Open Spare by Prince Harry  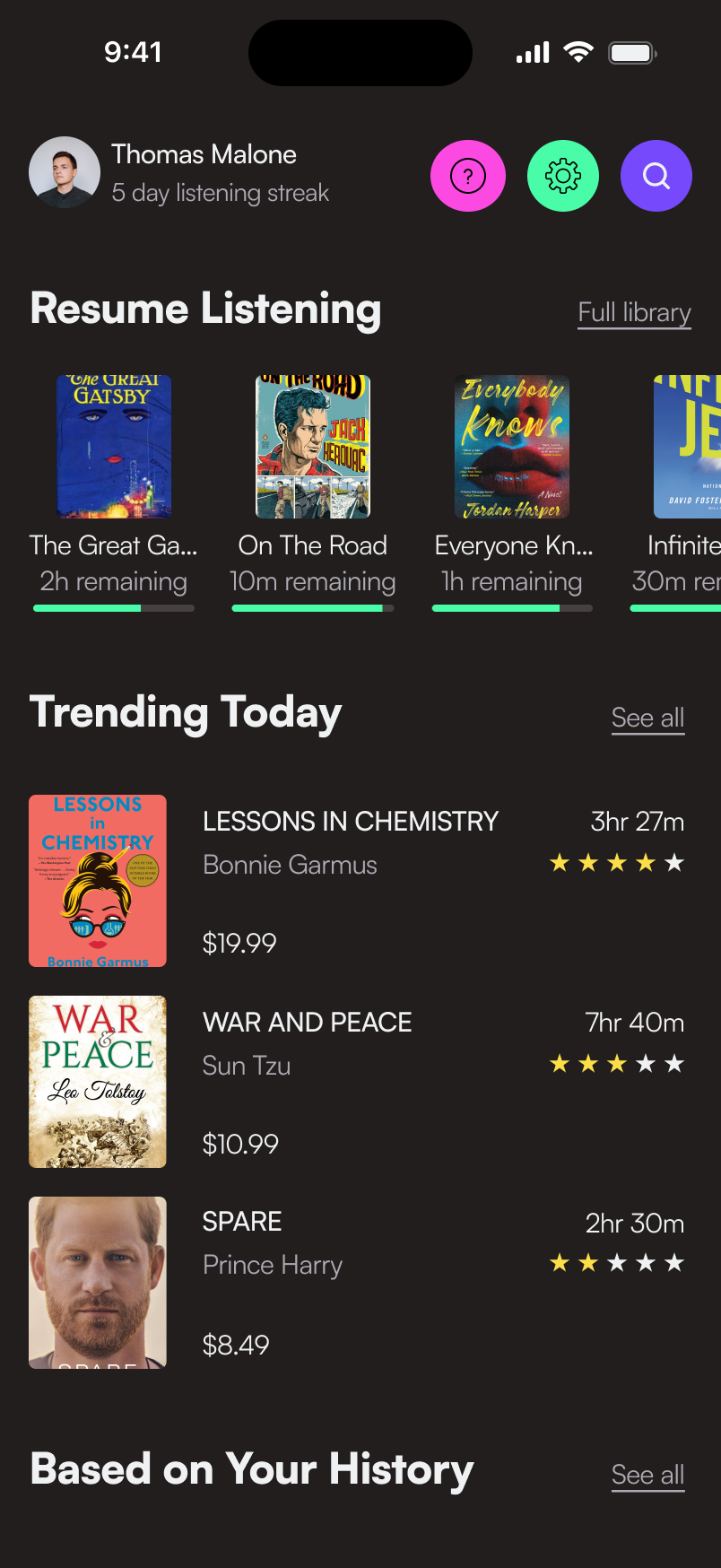pos(242,1222)
